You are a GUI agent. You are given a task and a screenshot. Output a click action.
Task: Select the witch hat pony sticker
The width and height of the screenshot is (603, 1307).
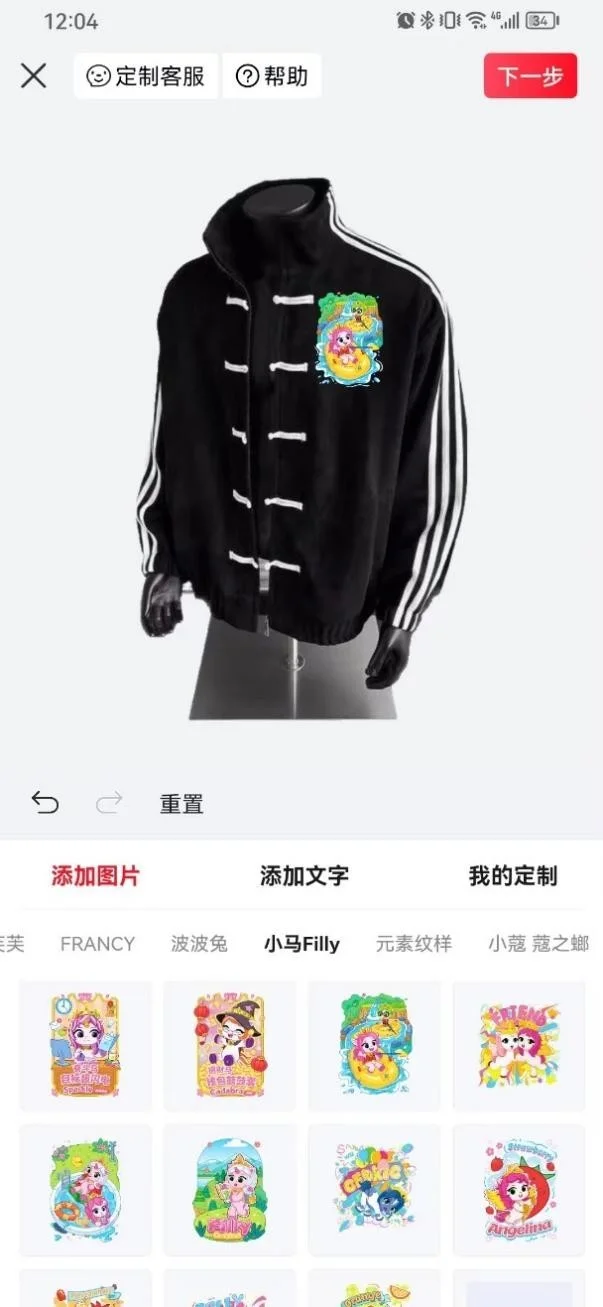(x=230, y=1045)
